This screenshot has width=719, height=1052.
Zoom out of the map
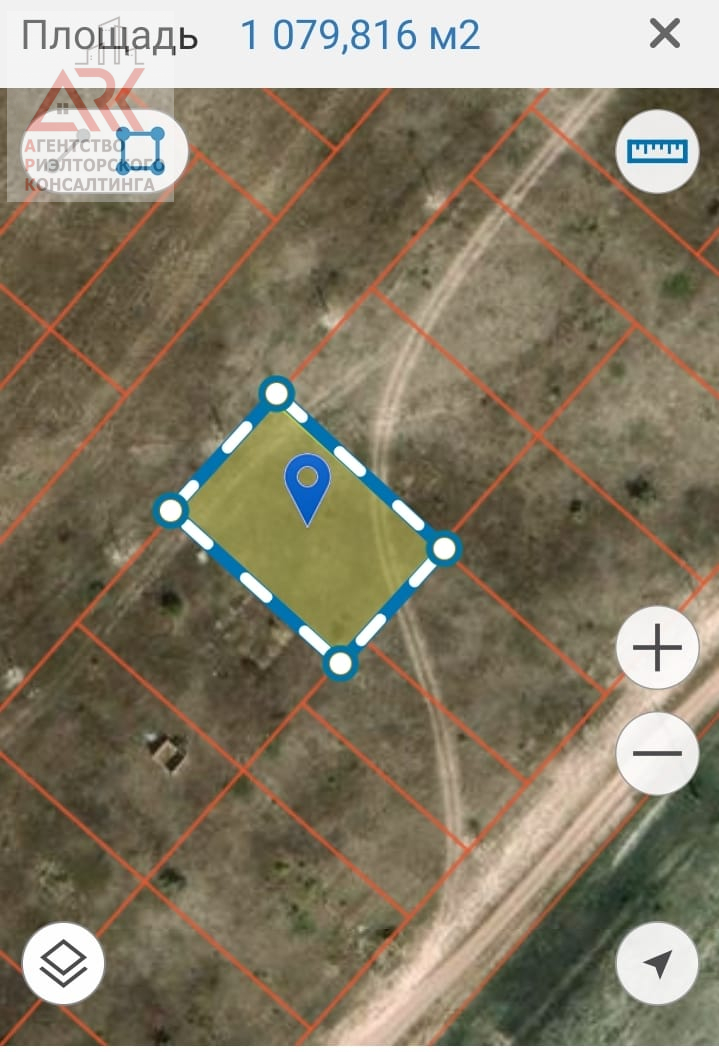[657, 753]
